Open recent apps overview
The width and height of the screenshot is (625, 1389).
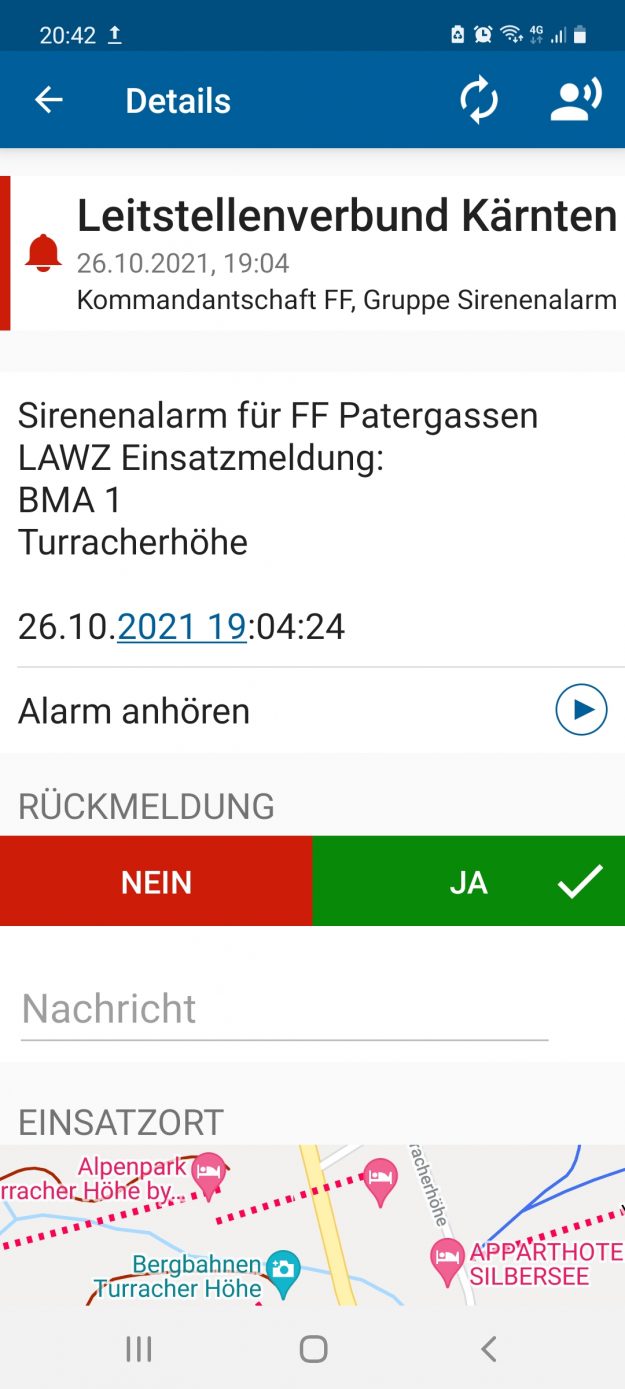coord(139,1349)
